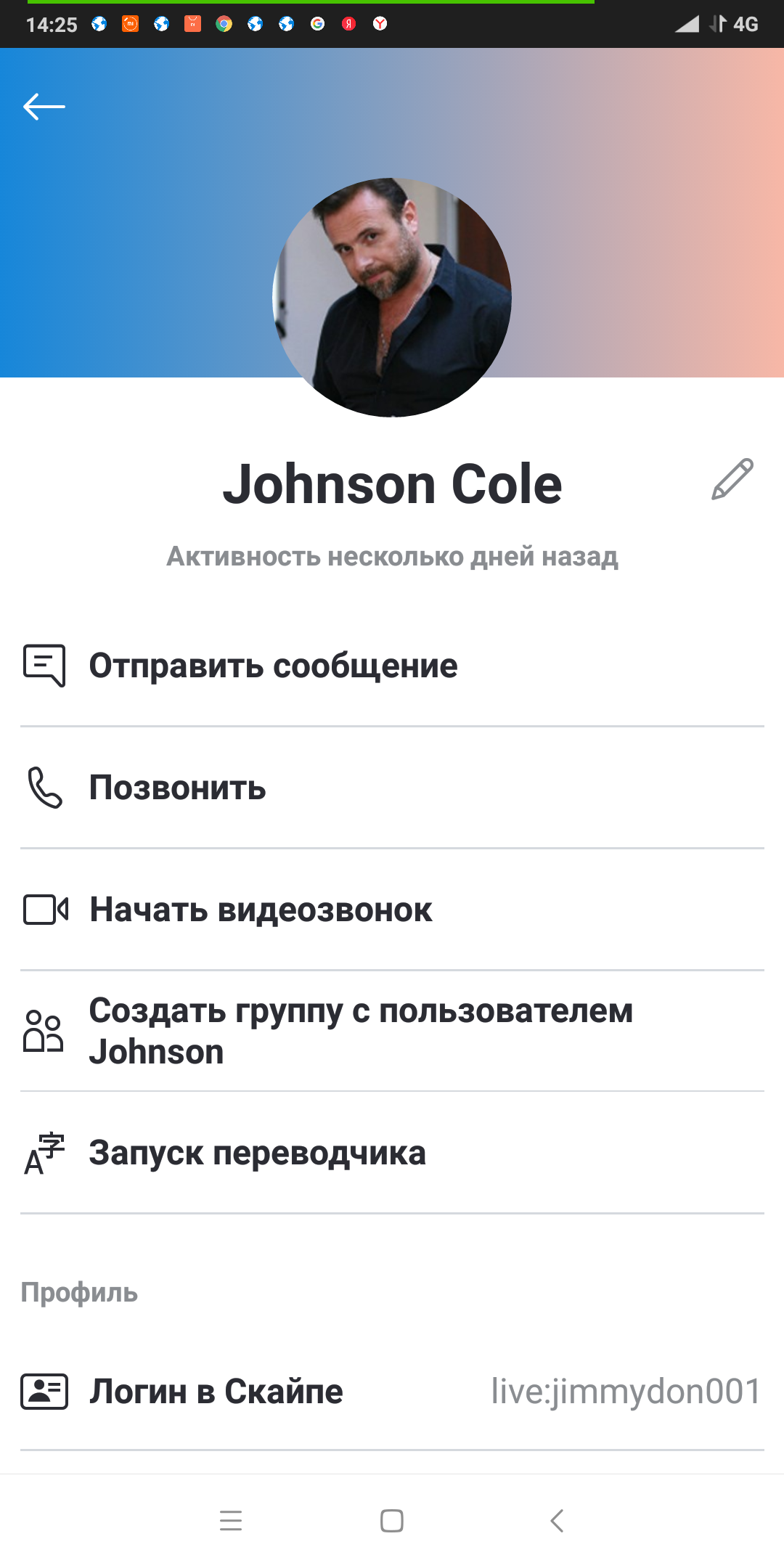Go to the home screen
The height and width of the screenshot is (1568, 784).
pyautogui.click(x=392, y=1520)
